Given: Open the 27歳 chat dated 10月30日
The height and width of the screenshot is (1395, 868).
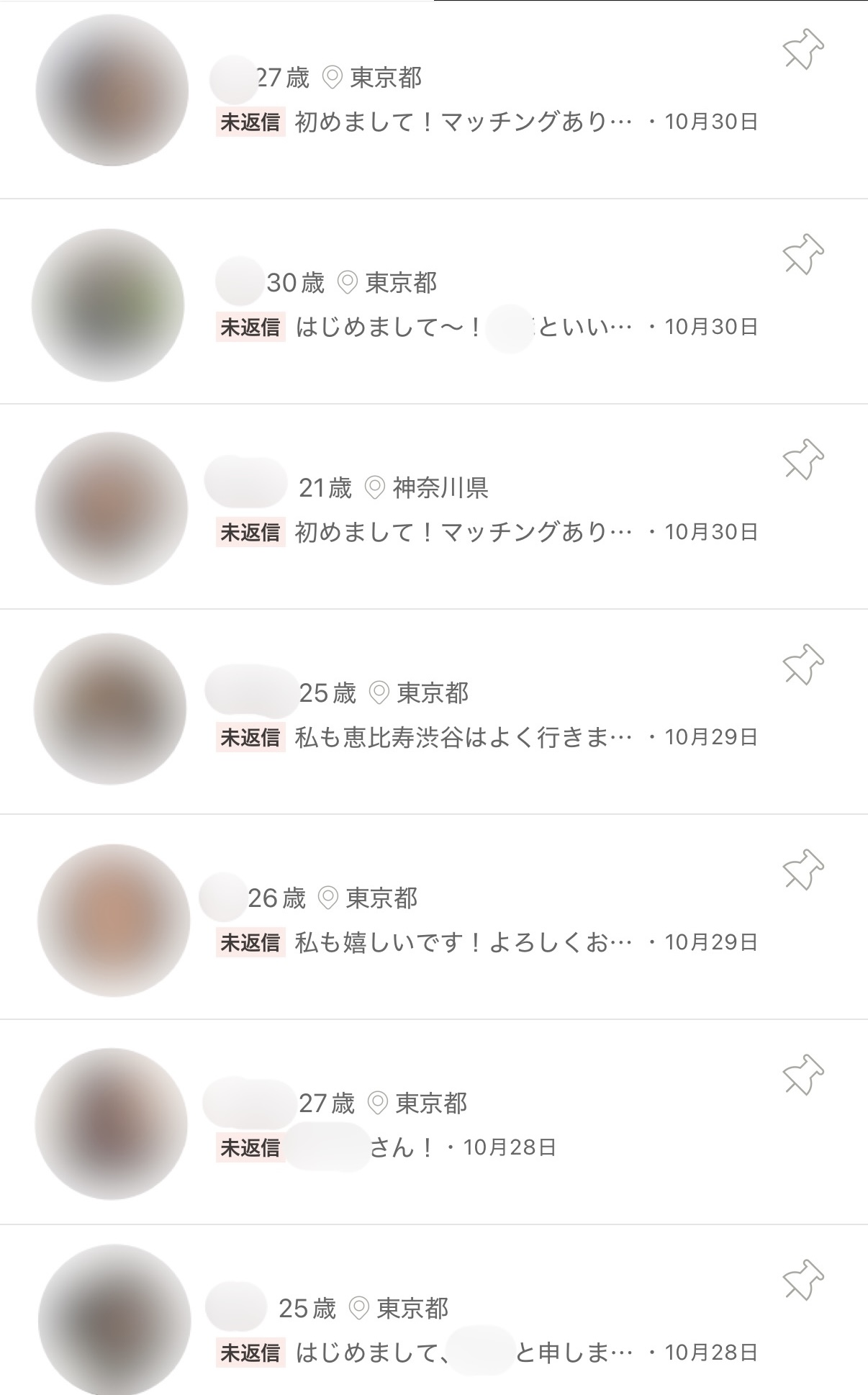Looking at the screenshot, I should 461,101.
